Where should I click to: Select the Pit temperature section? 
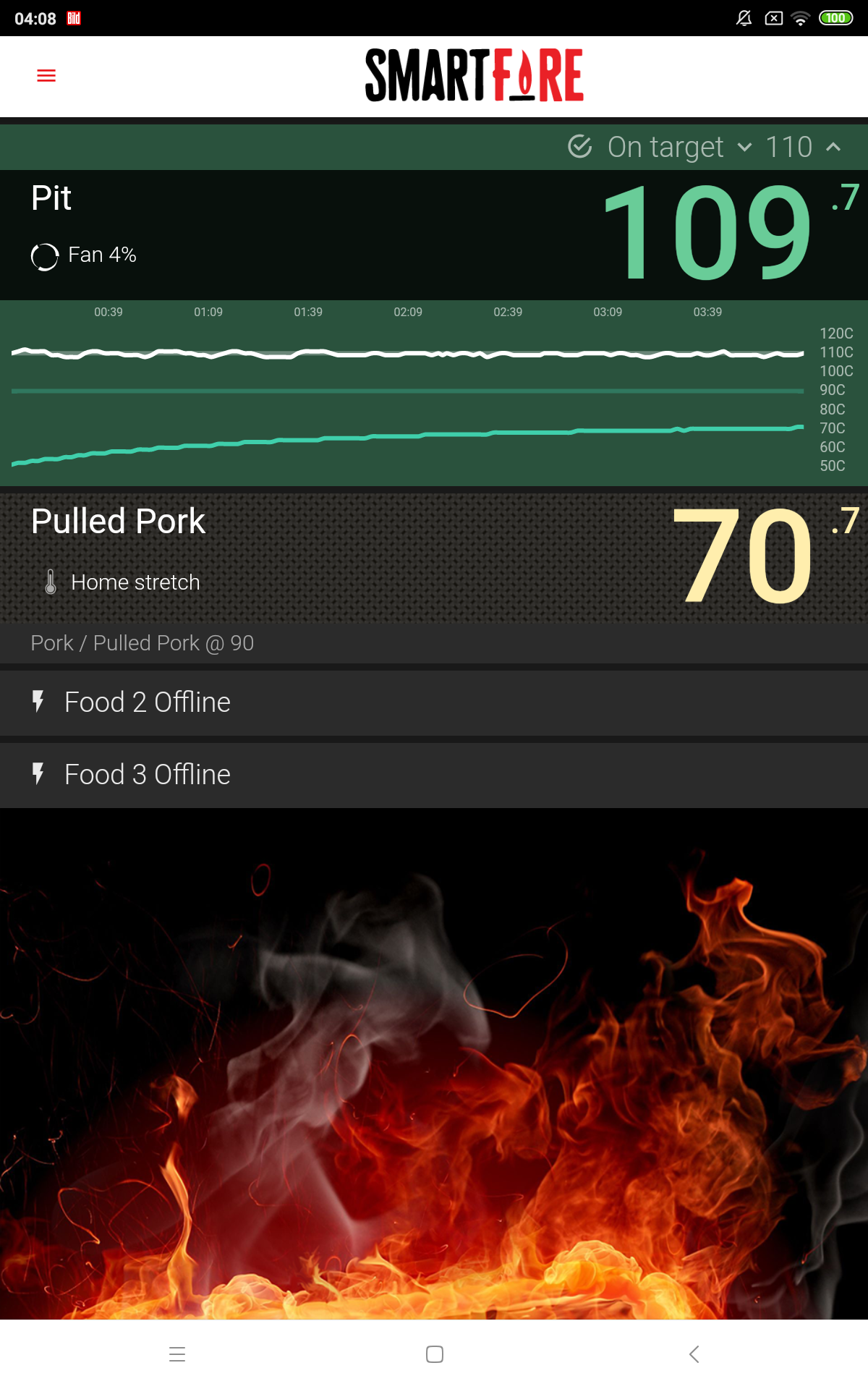click(289, 231)
